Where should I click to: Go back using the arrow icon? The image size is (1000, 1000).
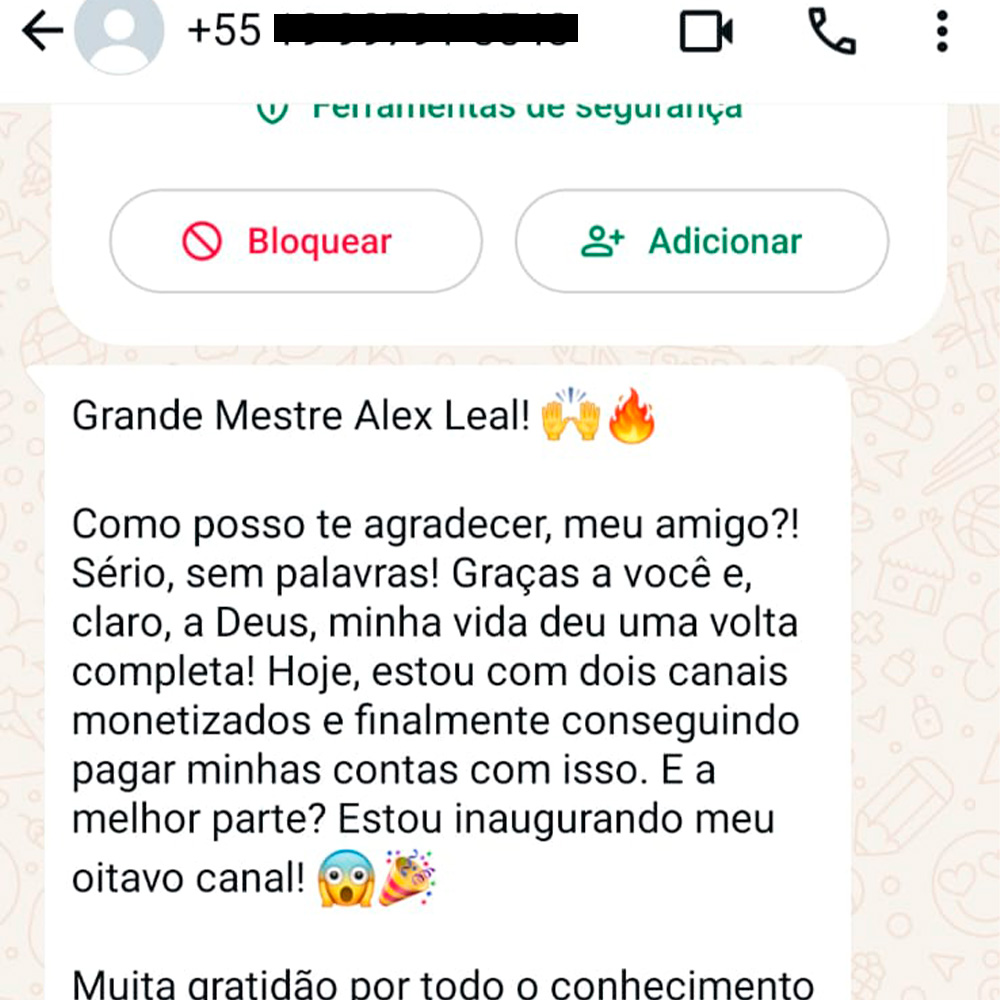click(42, 32)
